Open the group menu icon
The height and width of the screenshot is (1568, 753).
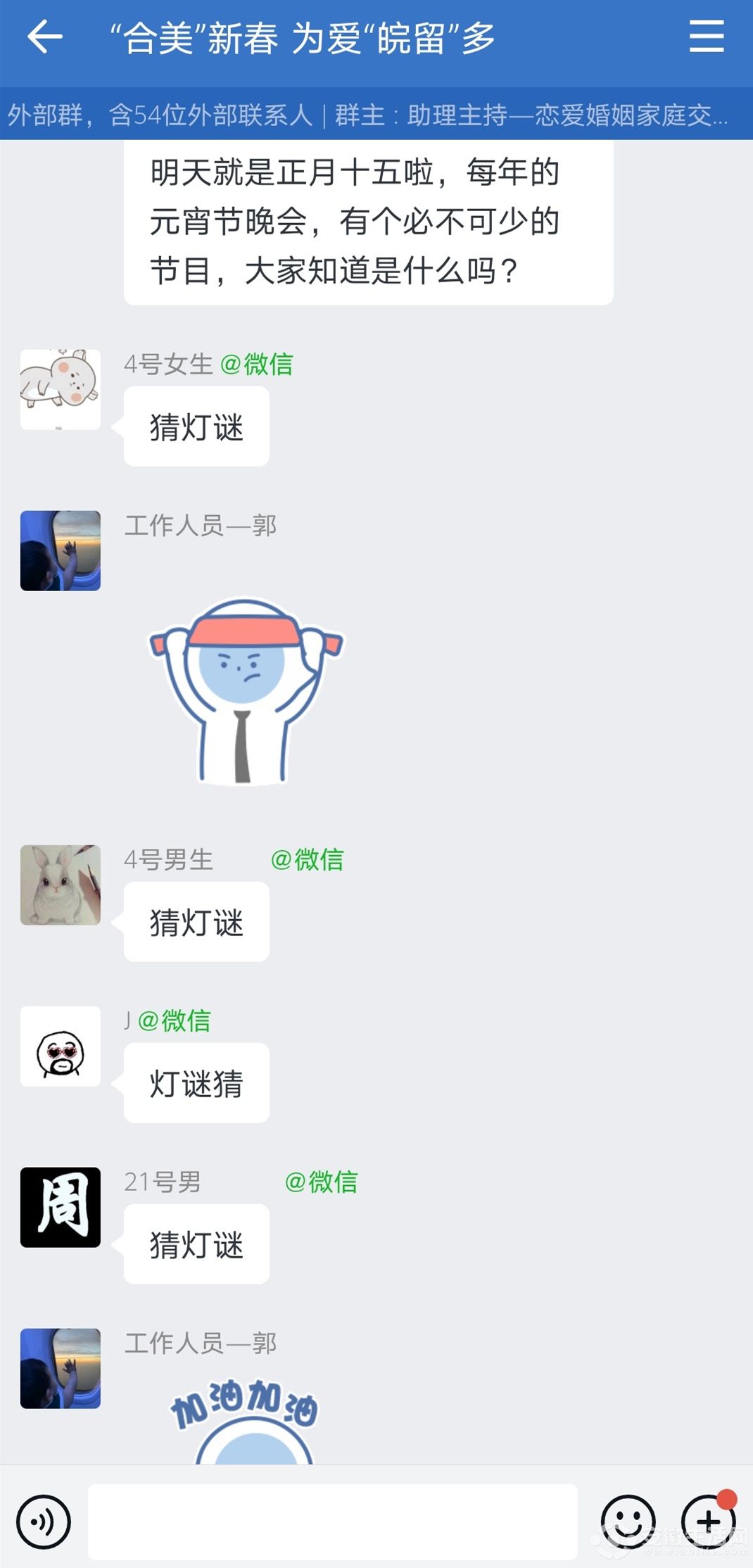pyautogui.click(x=706, y=37)
